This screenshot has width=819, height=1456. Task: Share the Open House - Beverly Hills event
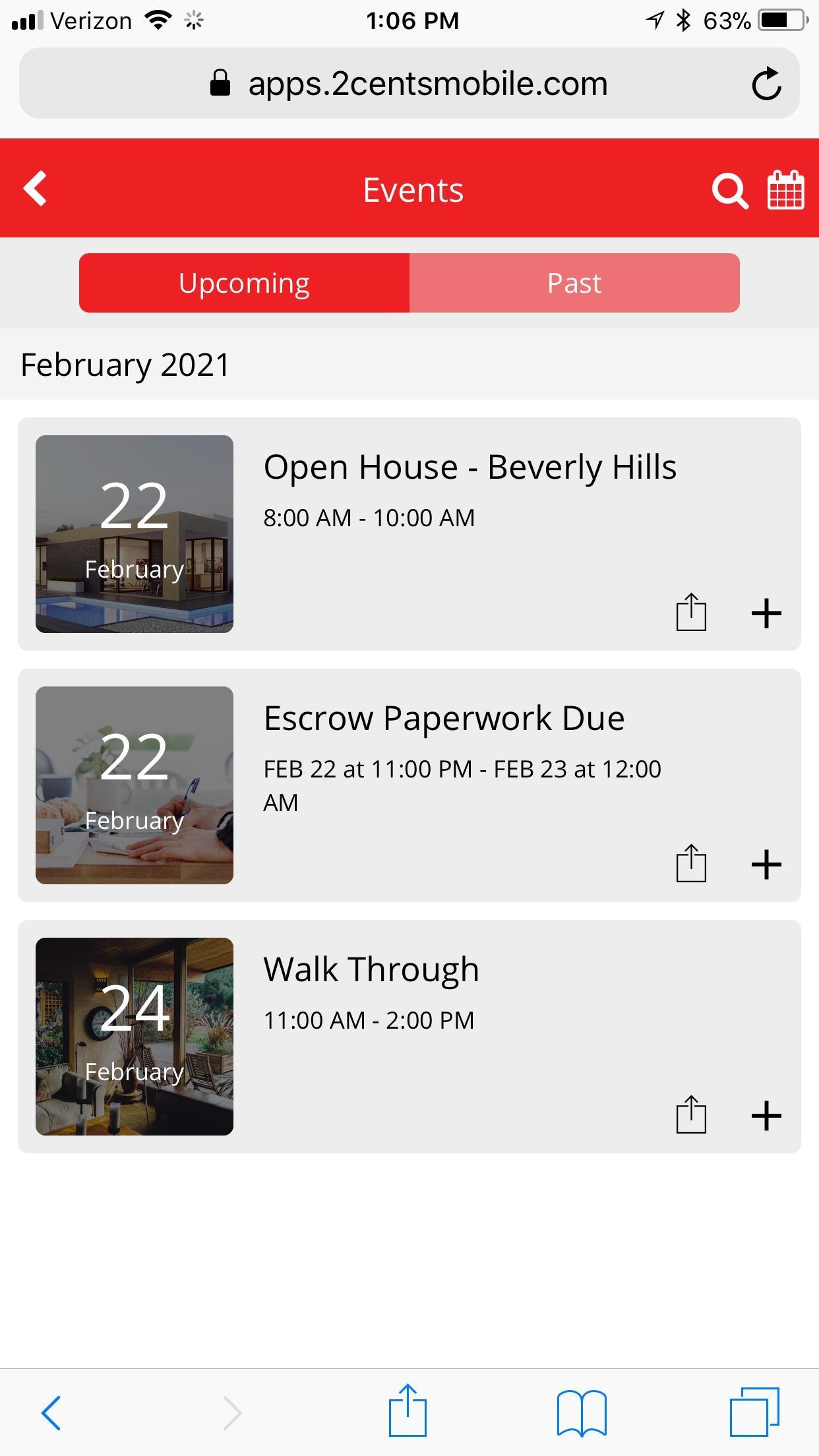click(x=691, y=613)
